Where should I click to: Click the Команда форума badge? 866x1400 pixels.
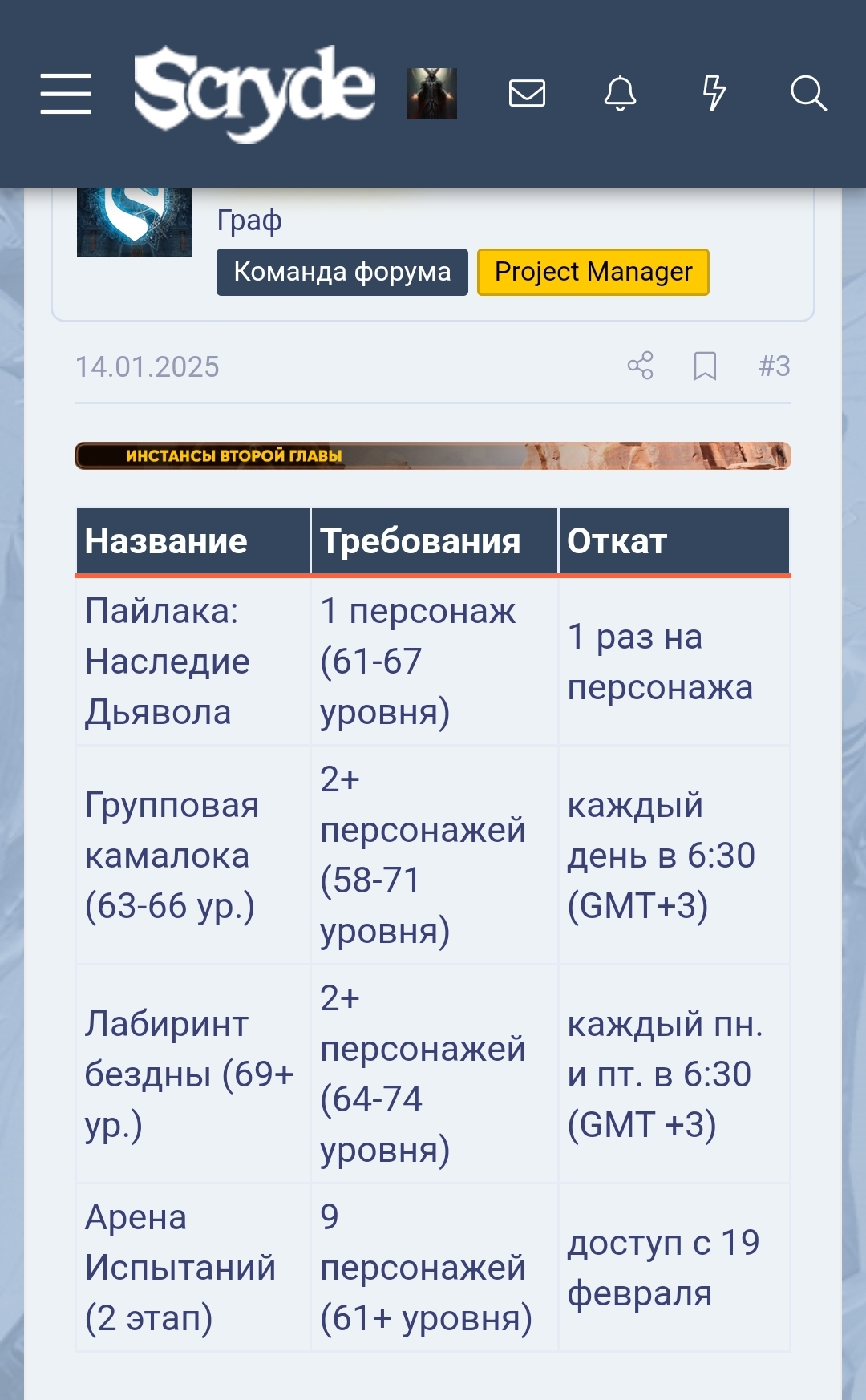(x=342, y=272)
